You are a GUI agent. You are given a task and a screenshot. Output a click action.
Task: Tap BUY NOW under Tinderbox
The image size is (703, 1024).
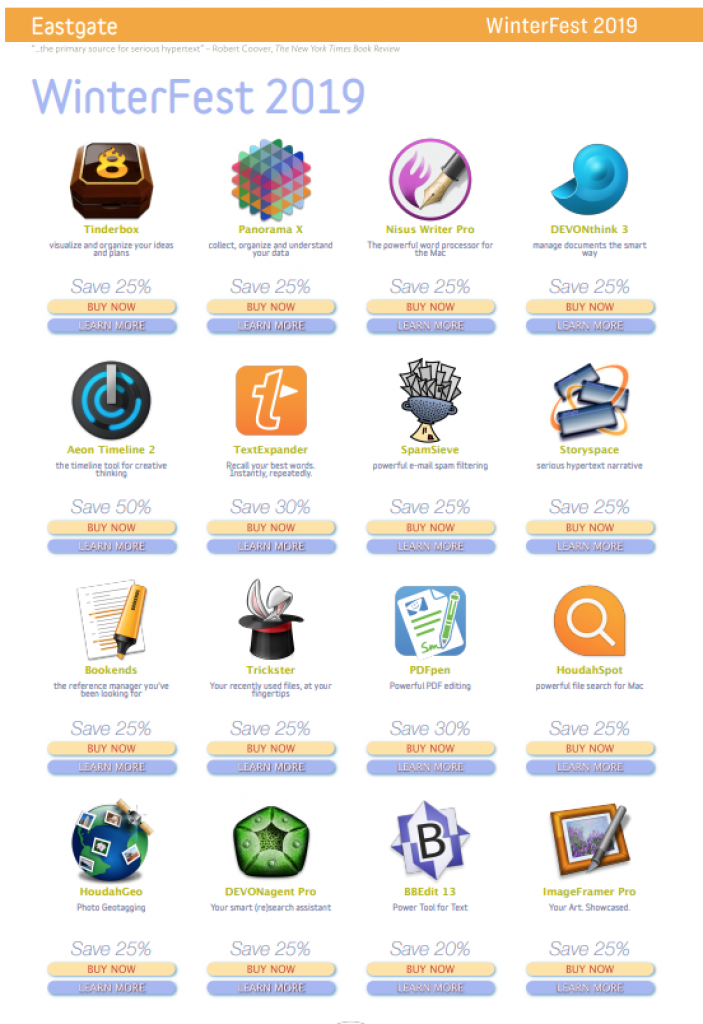tap(111, 307)
